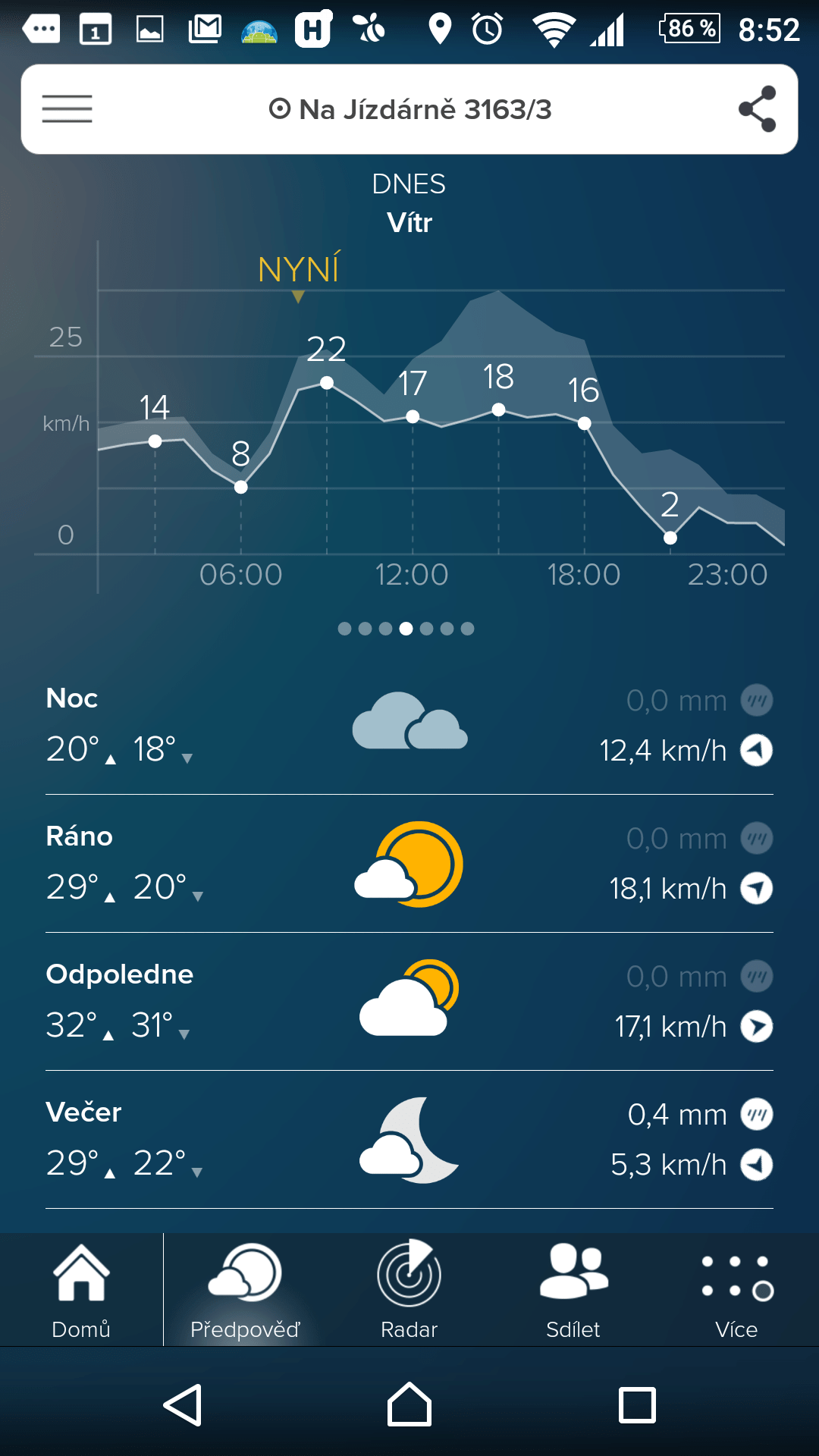This screenshot has width=819, height=1456.
Task: Open the Noc forecast row
Action: 409,726
